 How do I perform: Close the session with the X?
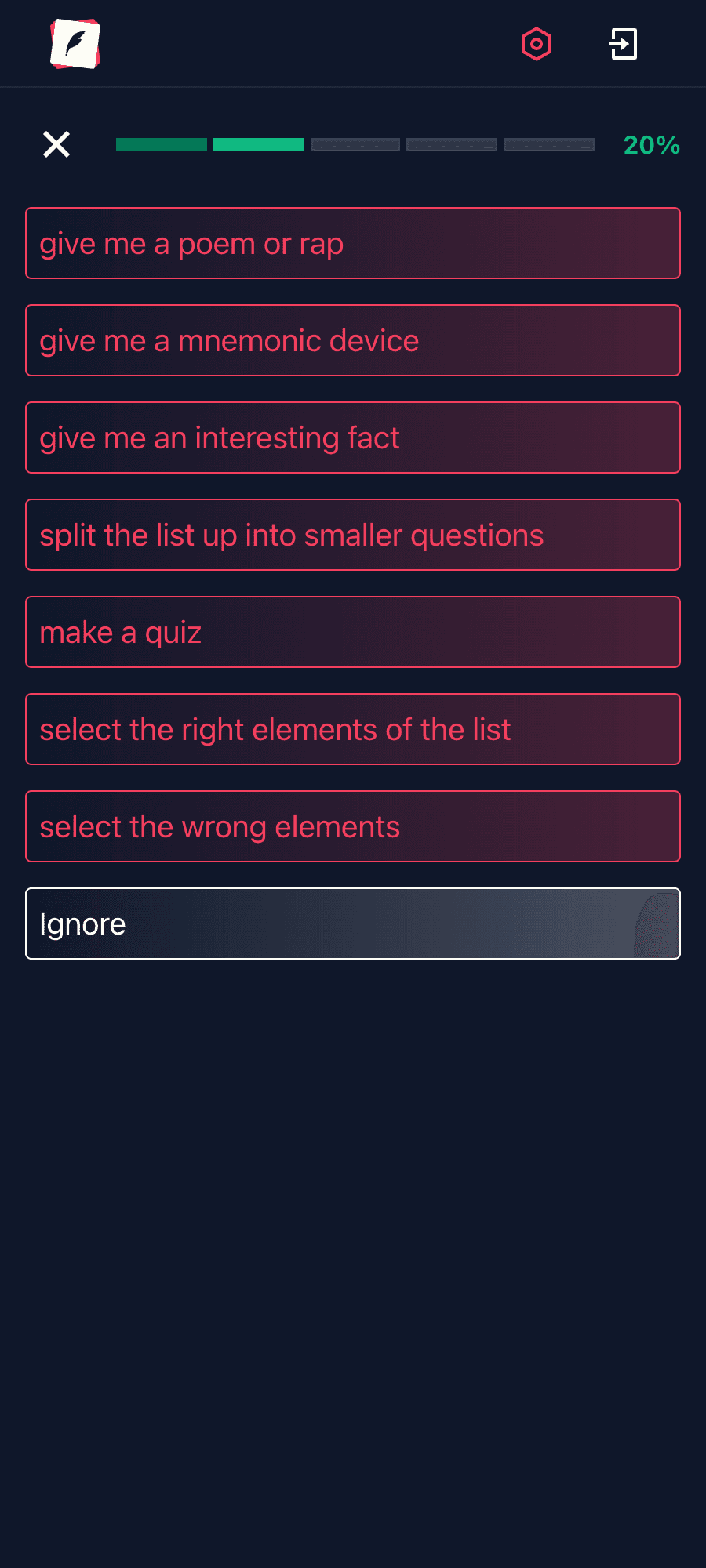point(56,144)
